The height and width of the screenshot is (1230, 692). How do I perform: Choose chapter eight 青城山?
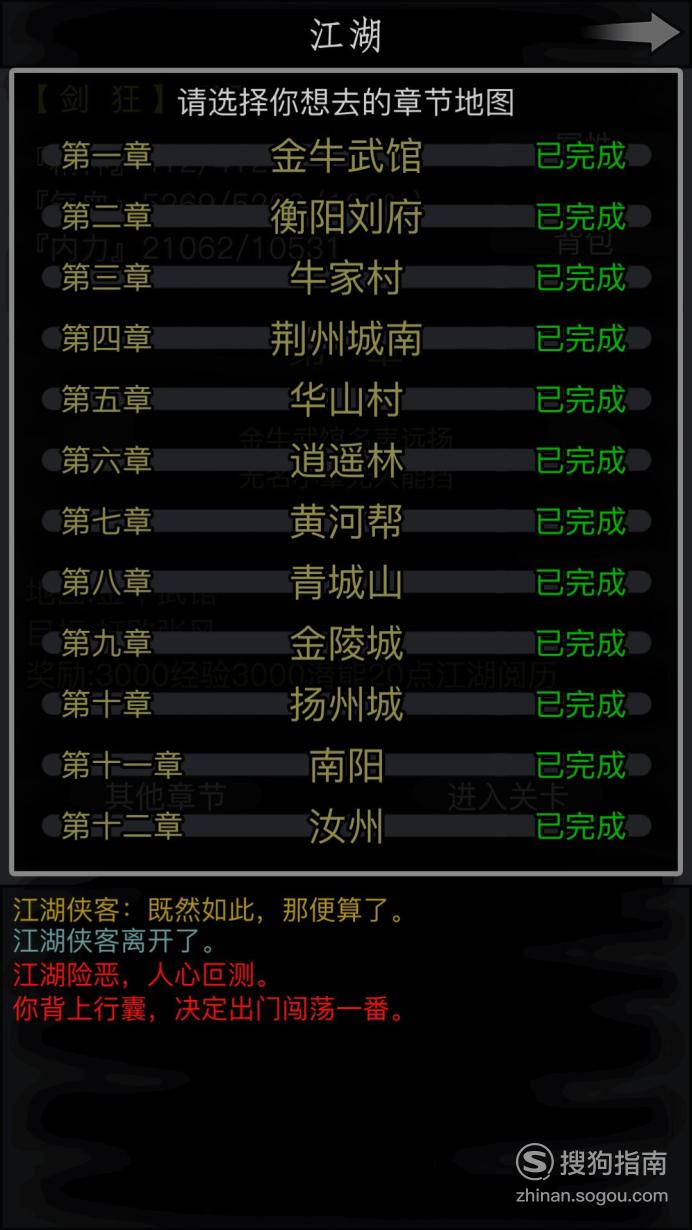click(x=346, y=583)
